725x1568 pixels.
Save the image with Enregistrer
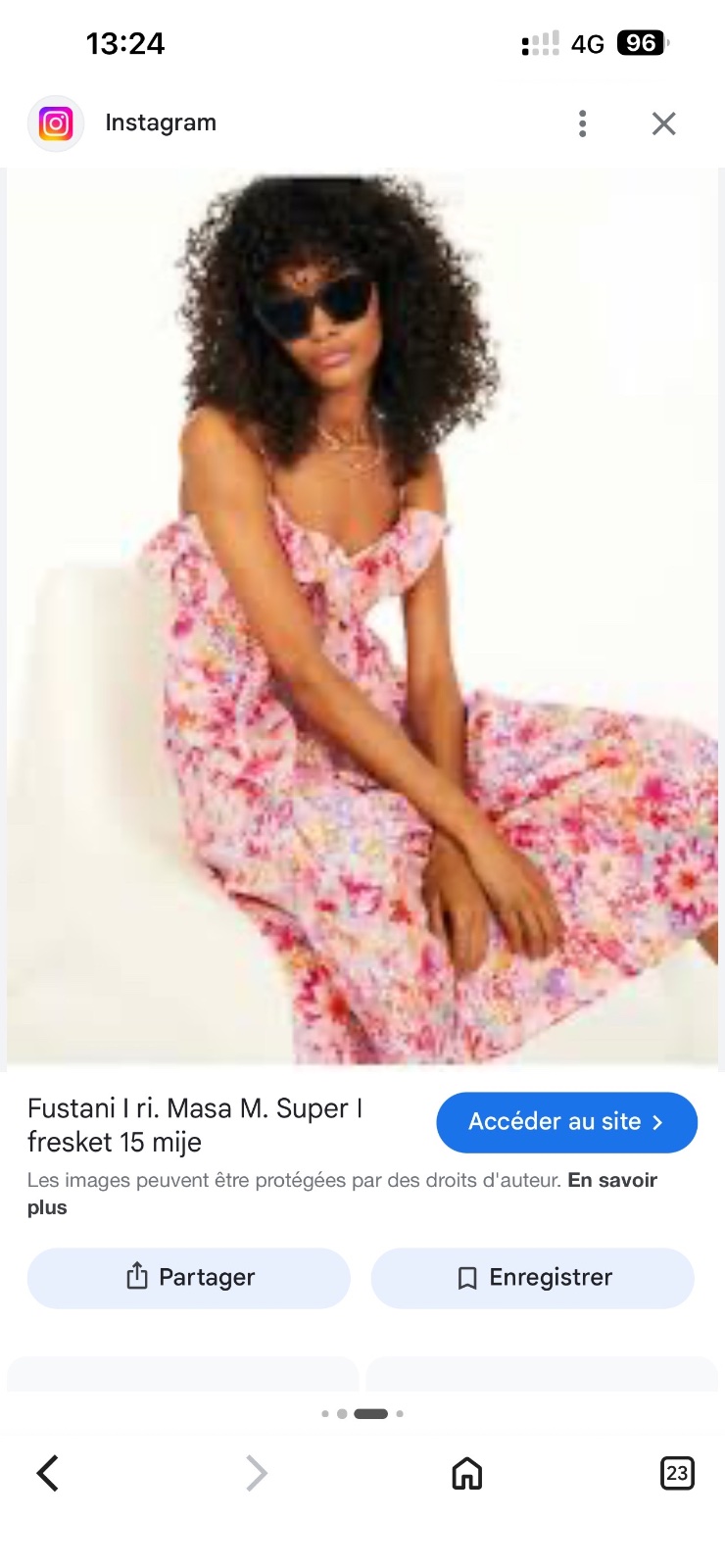tap(532, 1278)
